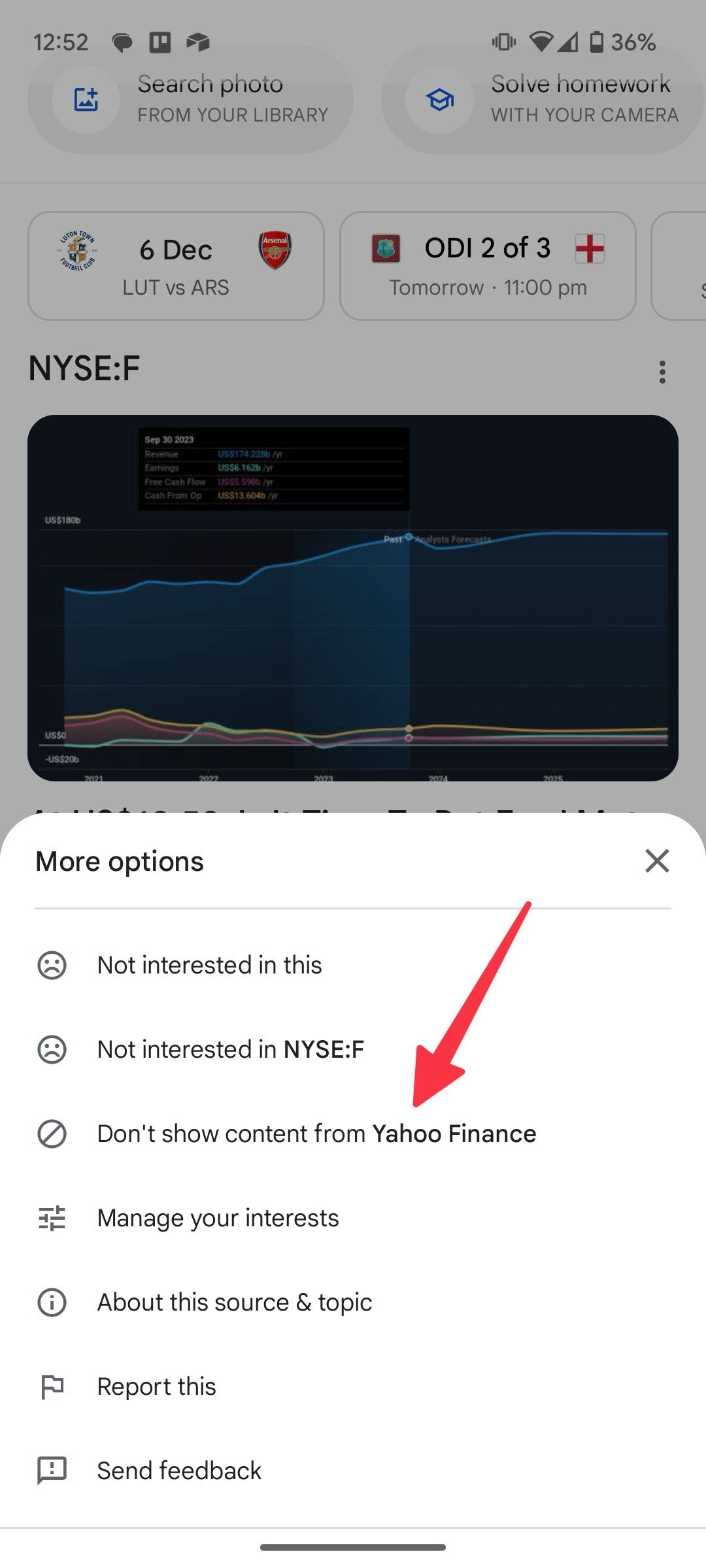Dismiss the More options sheet with the X
This screenshot has width=706, height=1568.
pyautogui.click(x=657, y=861)
